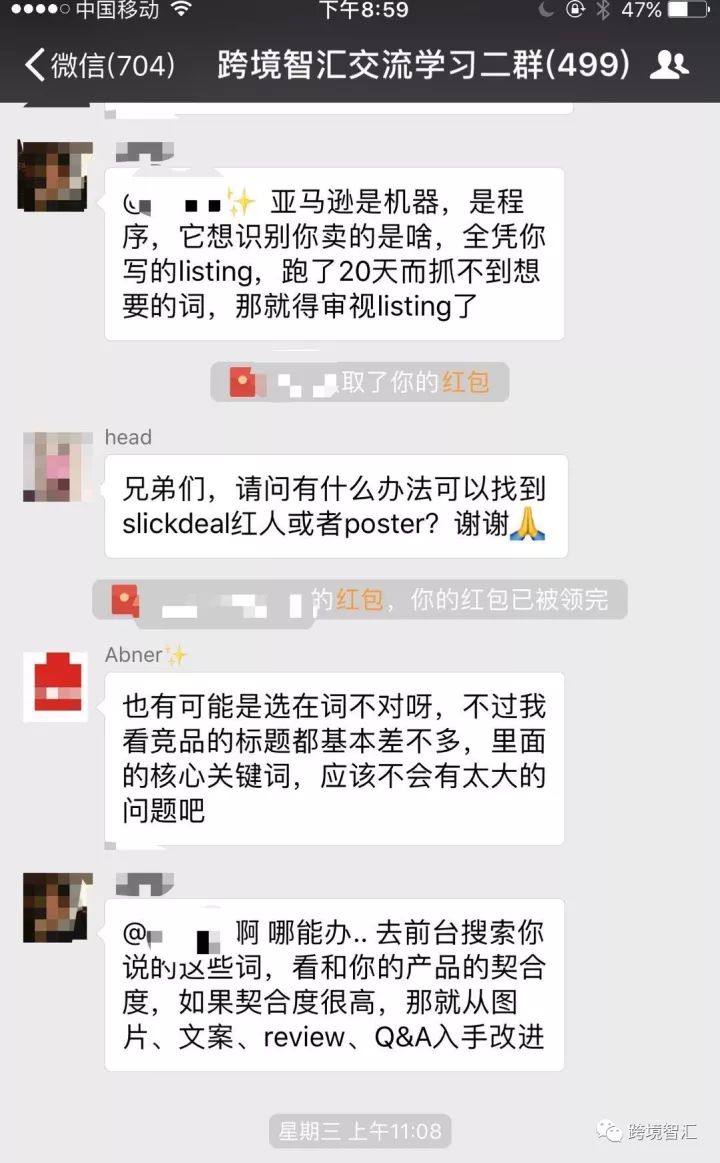Open the group members info icon
This screenshot has height=1163, width=720.
tap(669, 65)
